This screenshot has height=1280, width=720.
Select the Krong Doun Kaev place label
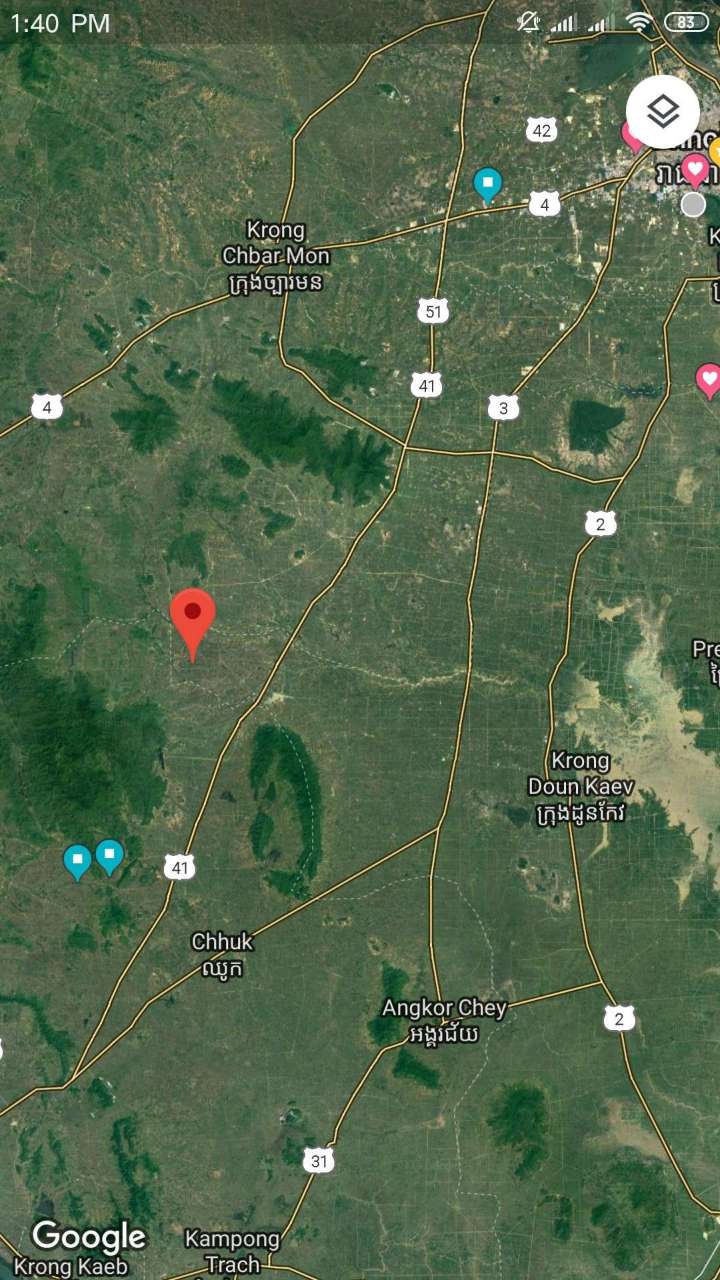[580, 786]
